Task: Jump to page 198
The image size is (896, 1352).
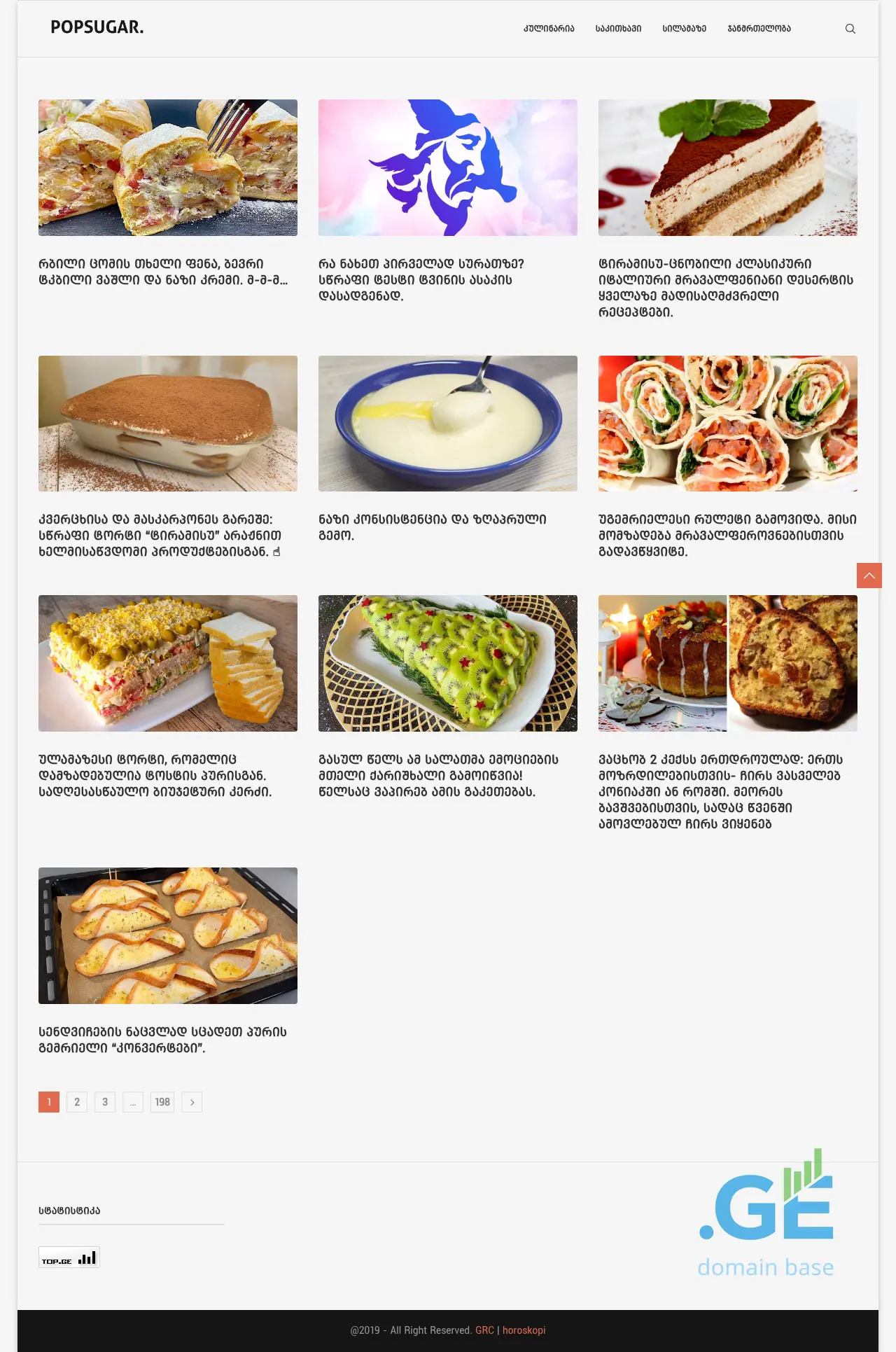Action: coord(162,1102)
